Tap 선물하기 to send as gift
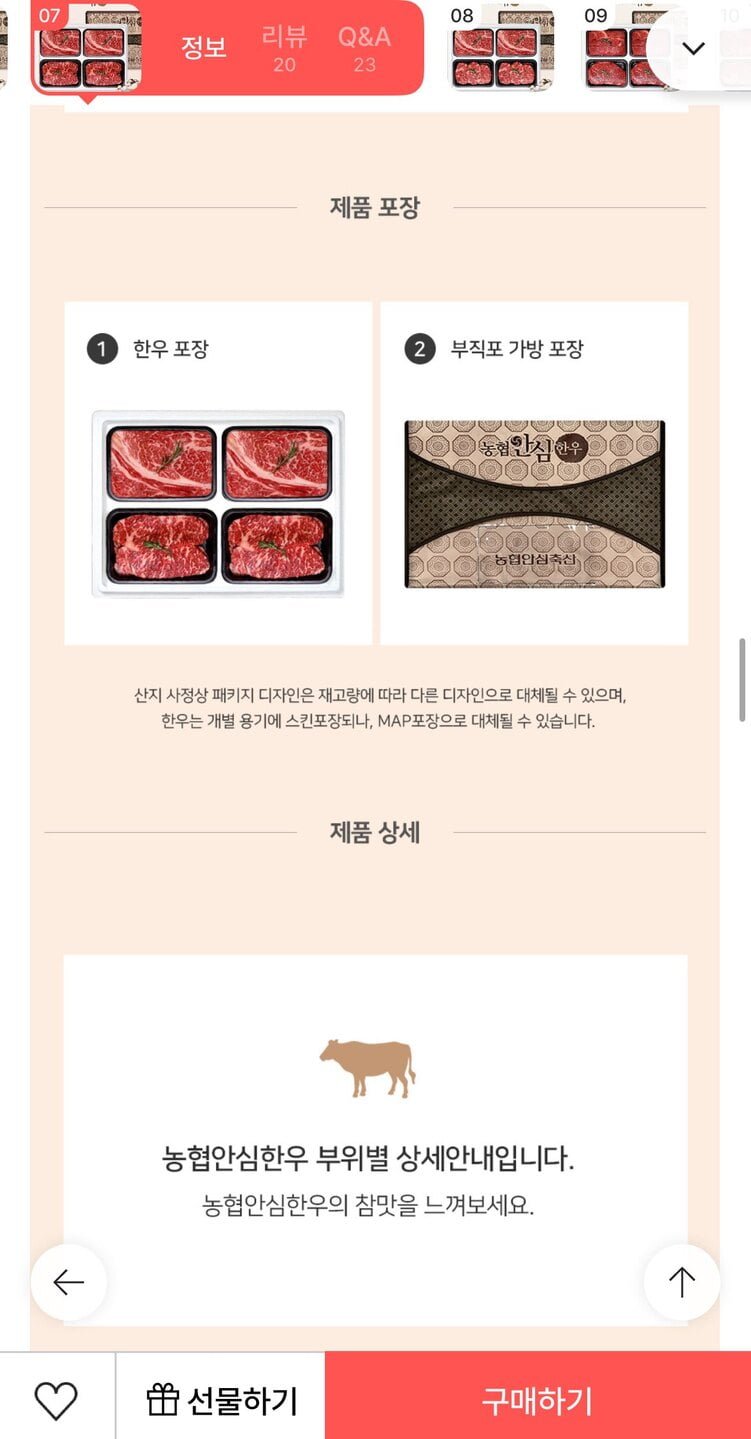This screenshot has height=1439, width=751. [221, 1400]
